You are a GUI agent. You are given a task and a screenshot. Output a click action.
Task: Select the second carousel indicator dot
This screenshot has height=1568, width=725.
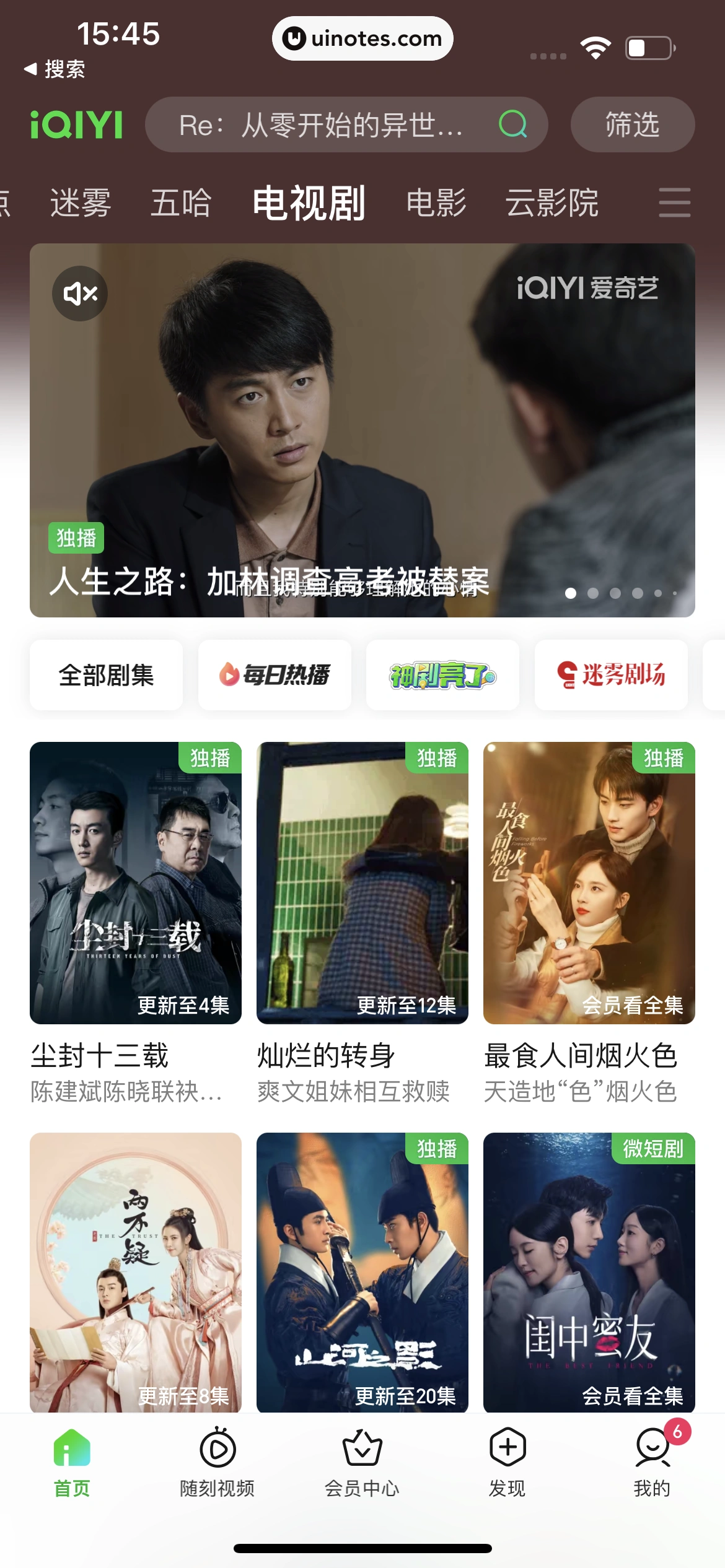point(593,593)
